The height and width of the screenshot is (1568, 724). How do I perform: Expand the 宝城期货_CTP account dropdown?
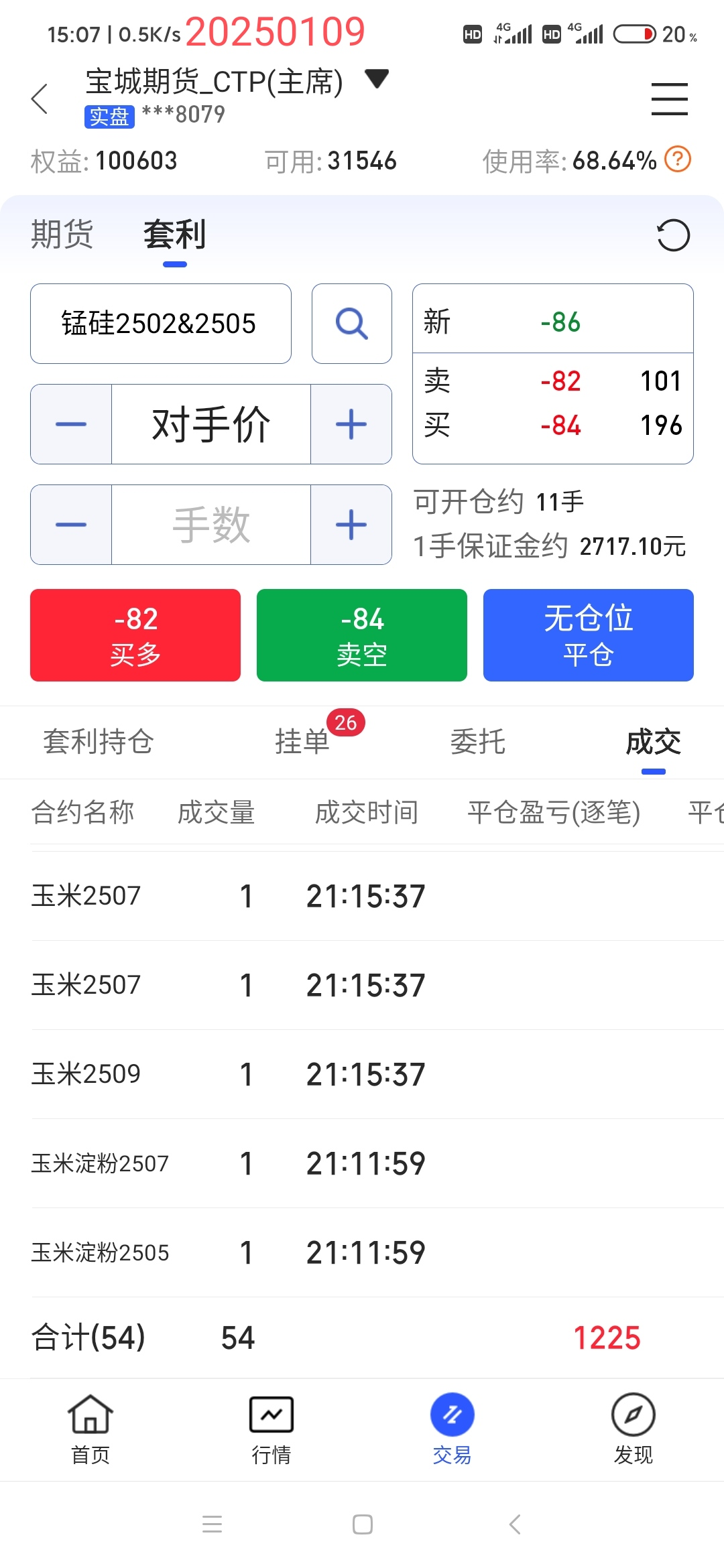click(x=376, y=79)
